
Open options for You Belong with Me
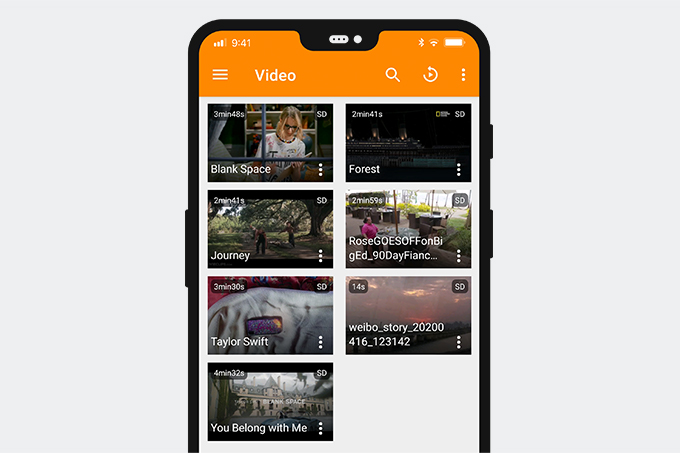(321, 428)
